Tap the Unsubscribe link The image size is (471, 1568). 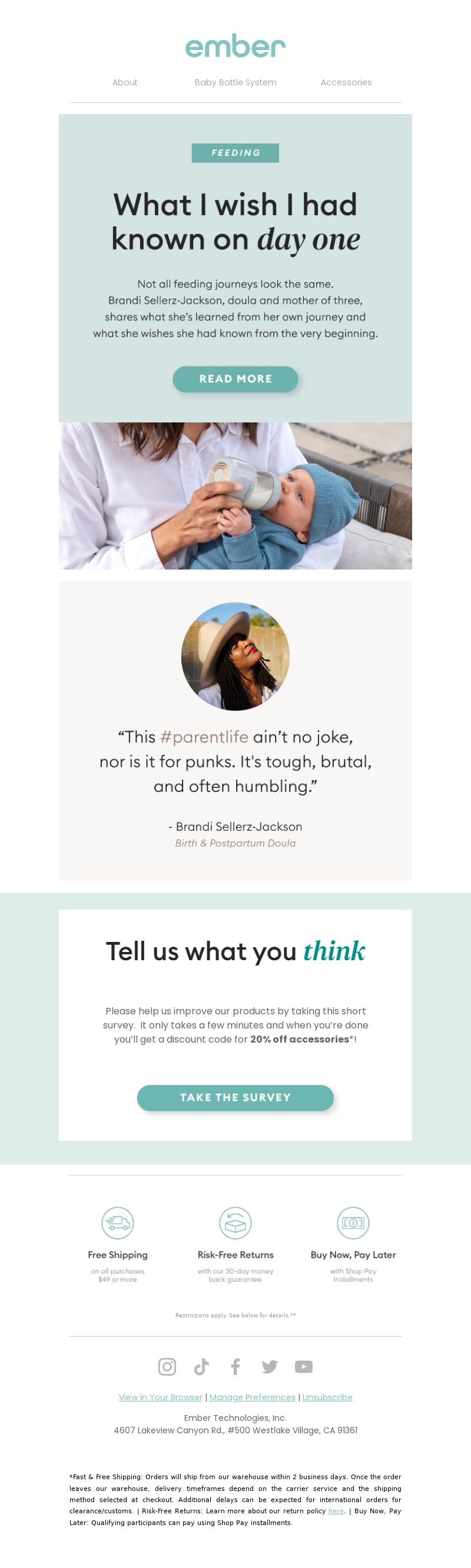point(327,1397)
